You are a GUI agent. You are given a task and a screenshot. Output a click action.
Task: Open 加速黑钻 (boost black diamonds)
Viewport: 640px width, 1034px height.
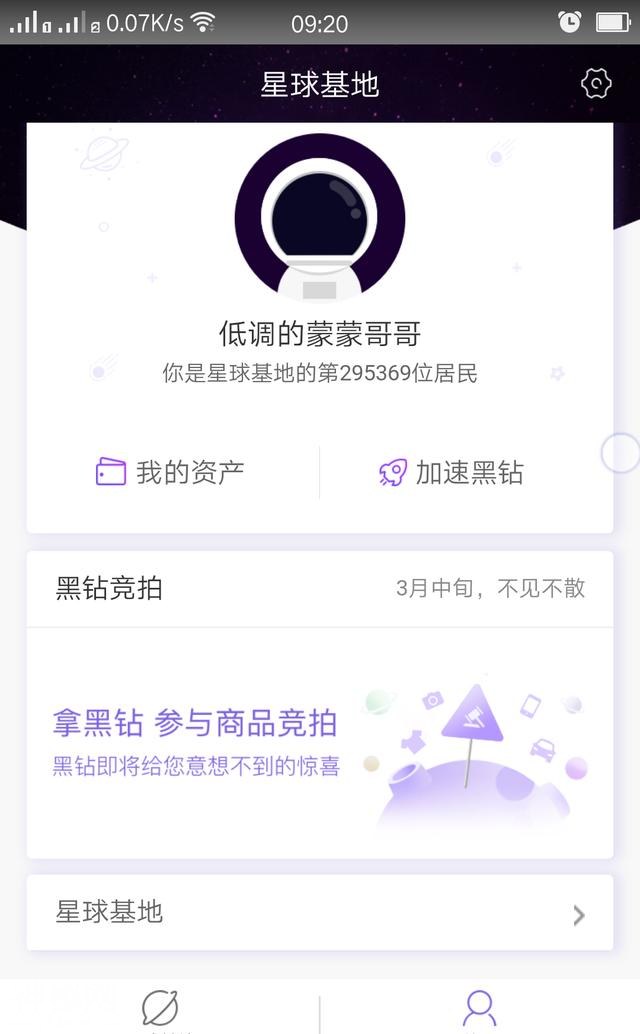[x=452, y=472]
